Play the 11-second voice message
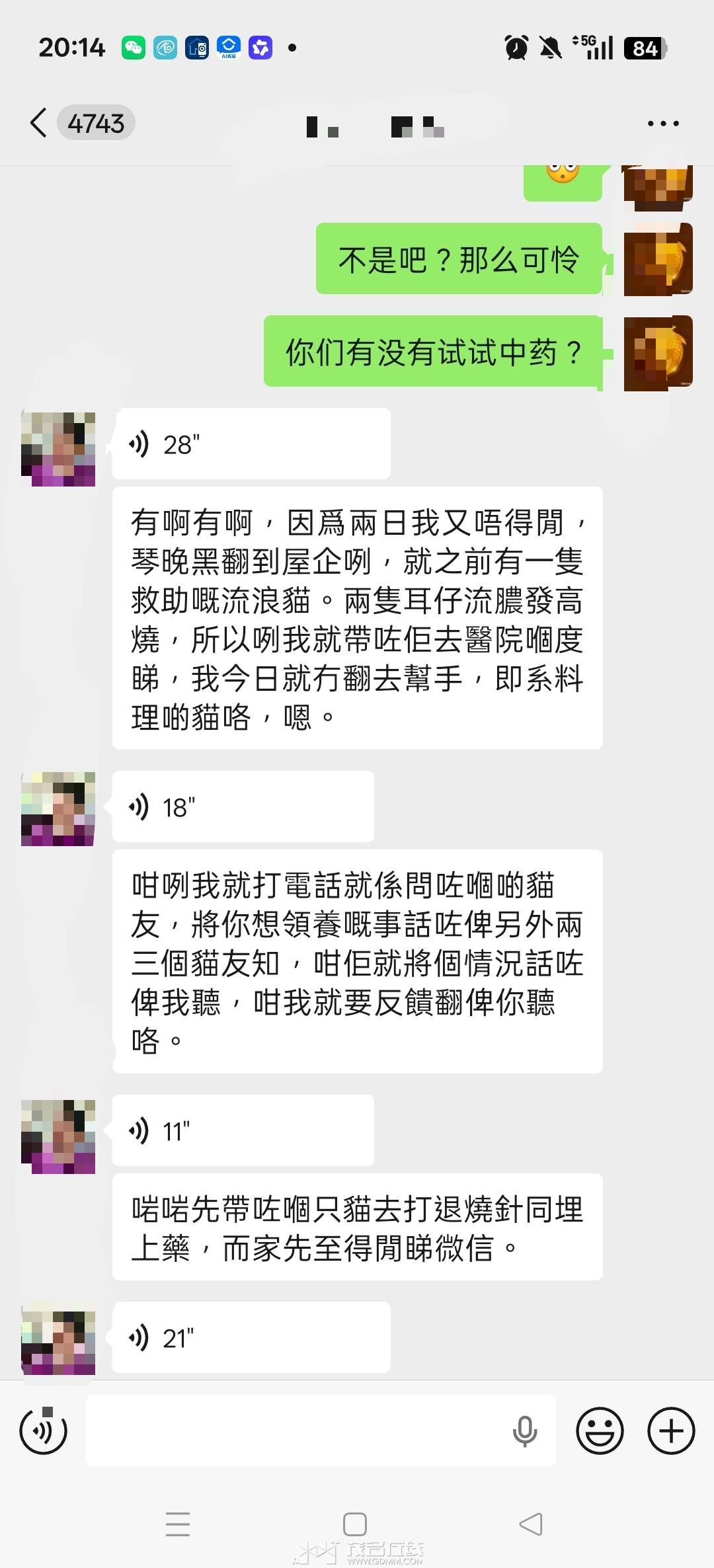The height and width of the screenshot is (1568, 714). [x=243, y=1131]
